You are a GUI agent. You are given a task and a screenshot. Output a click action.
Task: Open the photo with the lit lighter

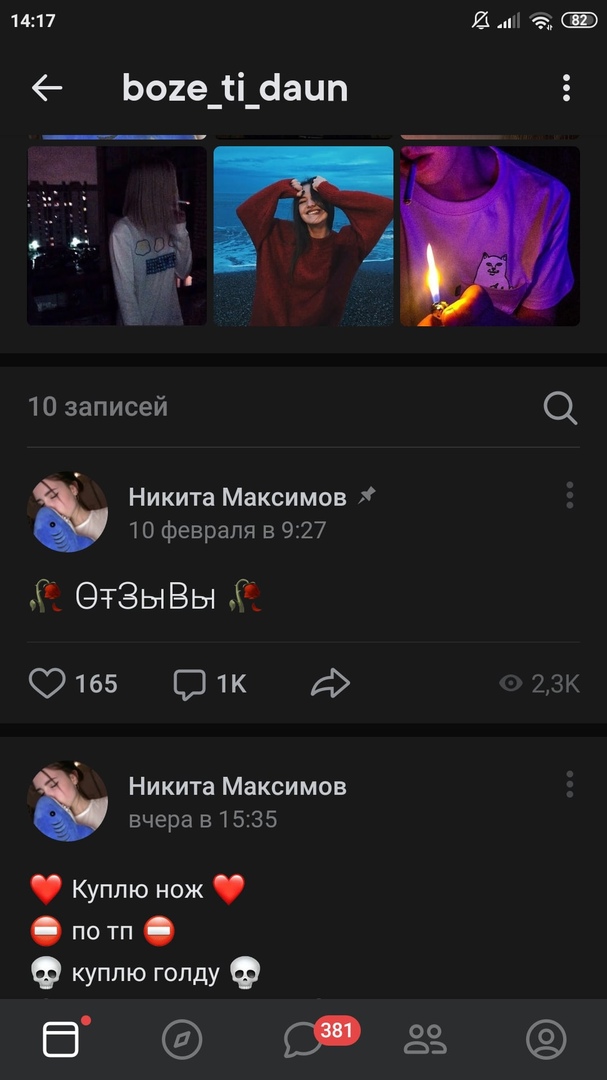(x=490, y=236)
